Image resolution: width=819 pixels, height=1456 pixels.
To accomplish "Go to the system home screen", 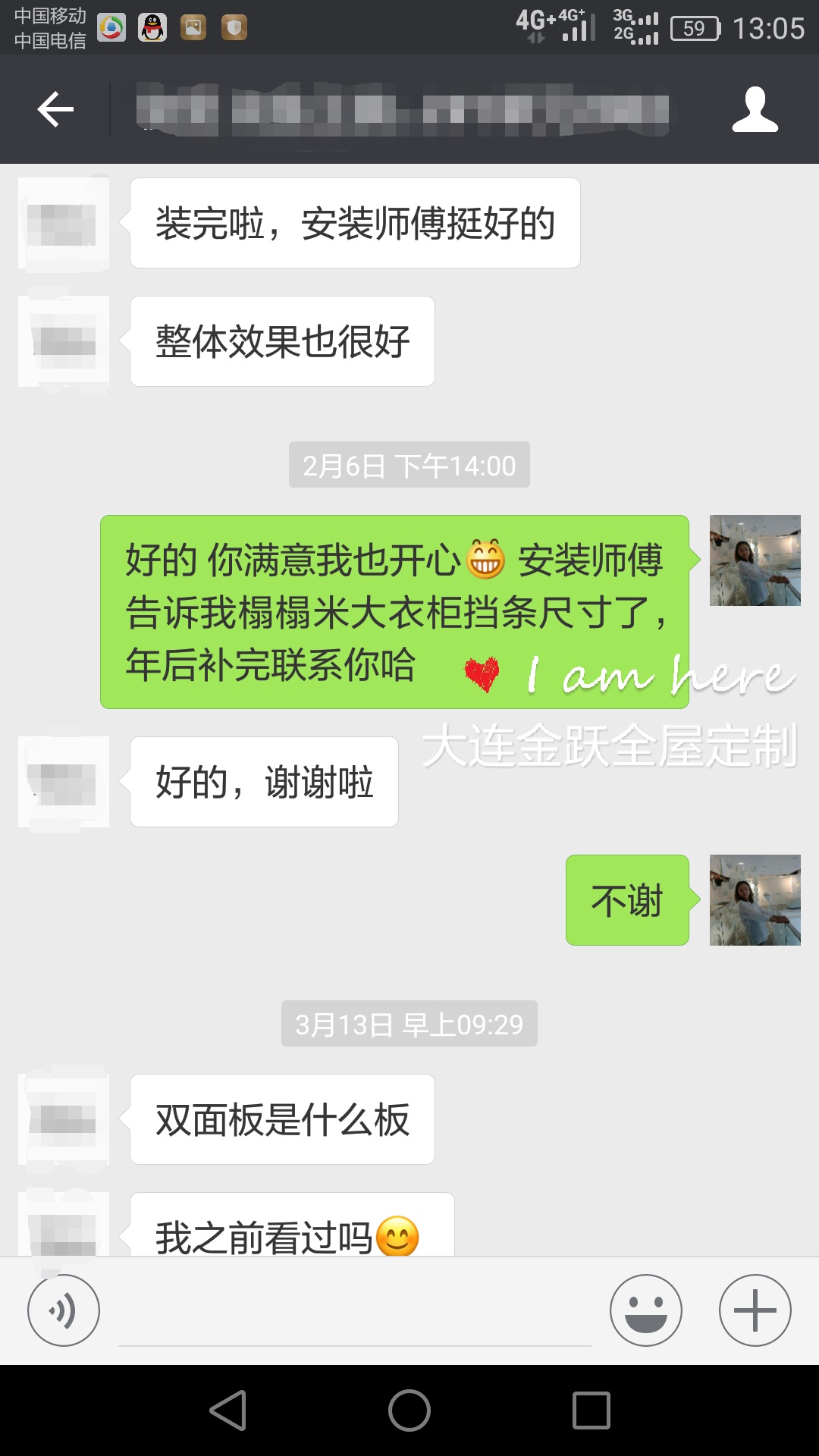I will click(x=409, y=1410).
